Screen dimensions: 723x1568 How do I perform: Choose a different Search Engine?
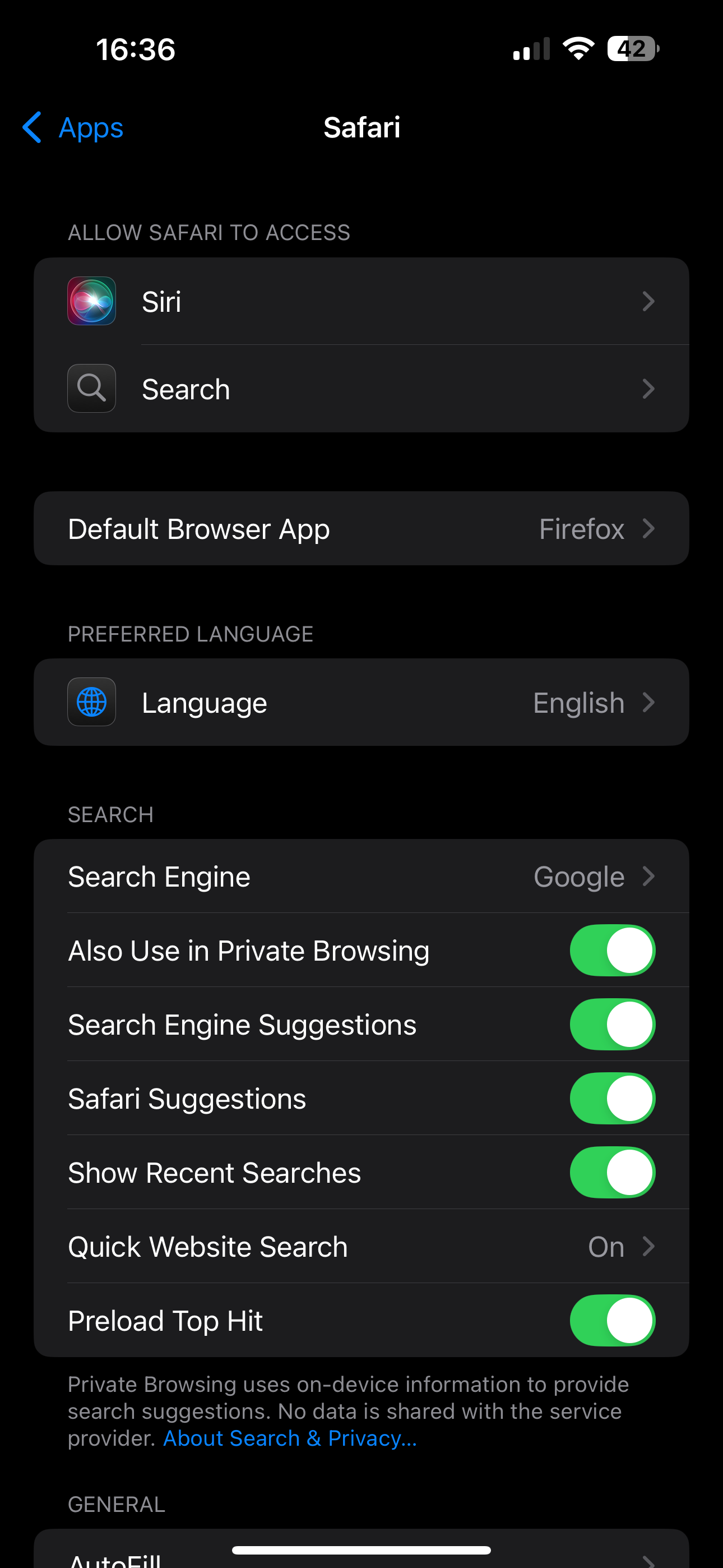tap(361, 877)
